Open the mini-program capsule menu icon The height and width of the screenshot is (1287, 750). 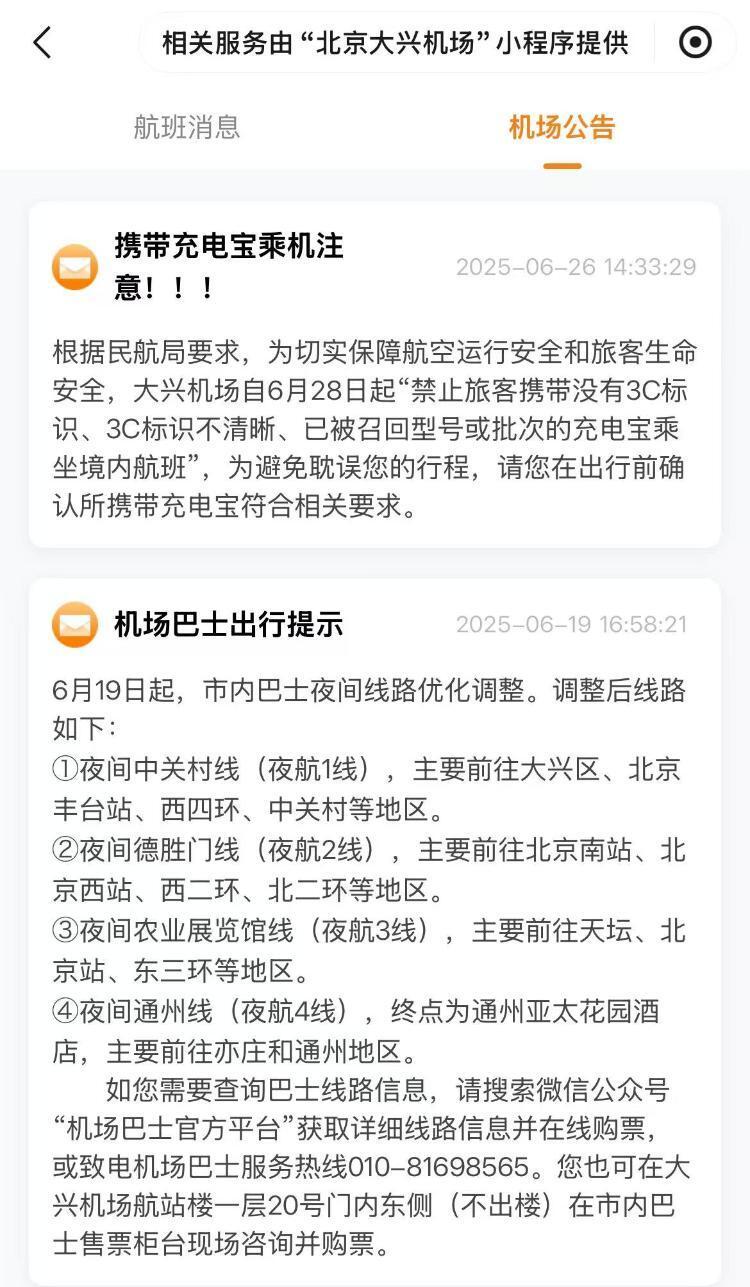(x=695, y=43)
